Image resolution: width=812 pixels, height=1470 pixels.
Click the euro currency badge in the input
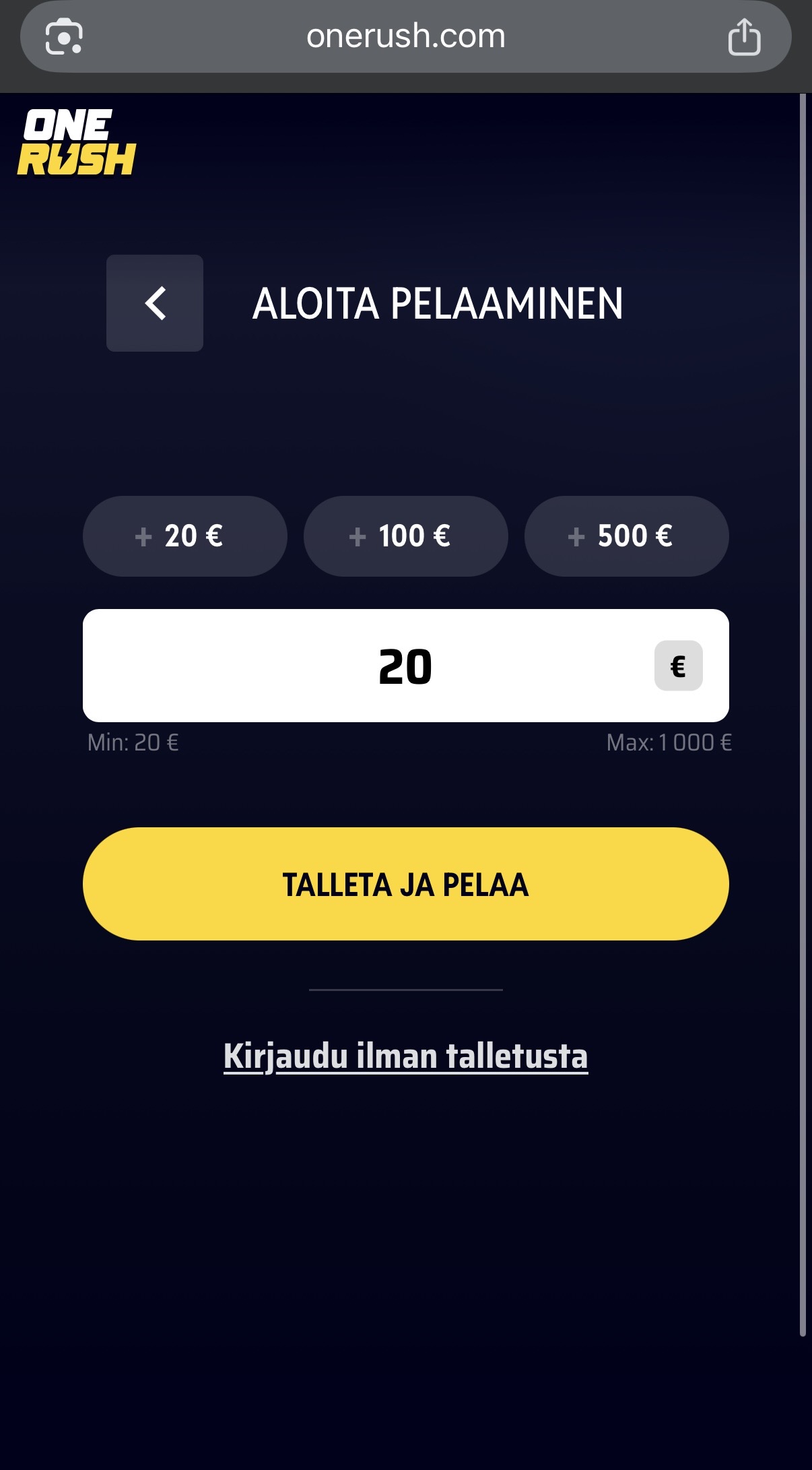(678, 665)
